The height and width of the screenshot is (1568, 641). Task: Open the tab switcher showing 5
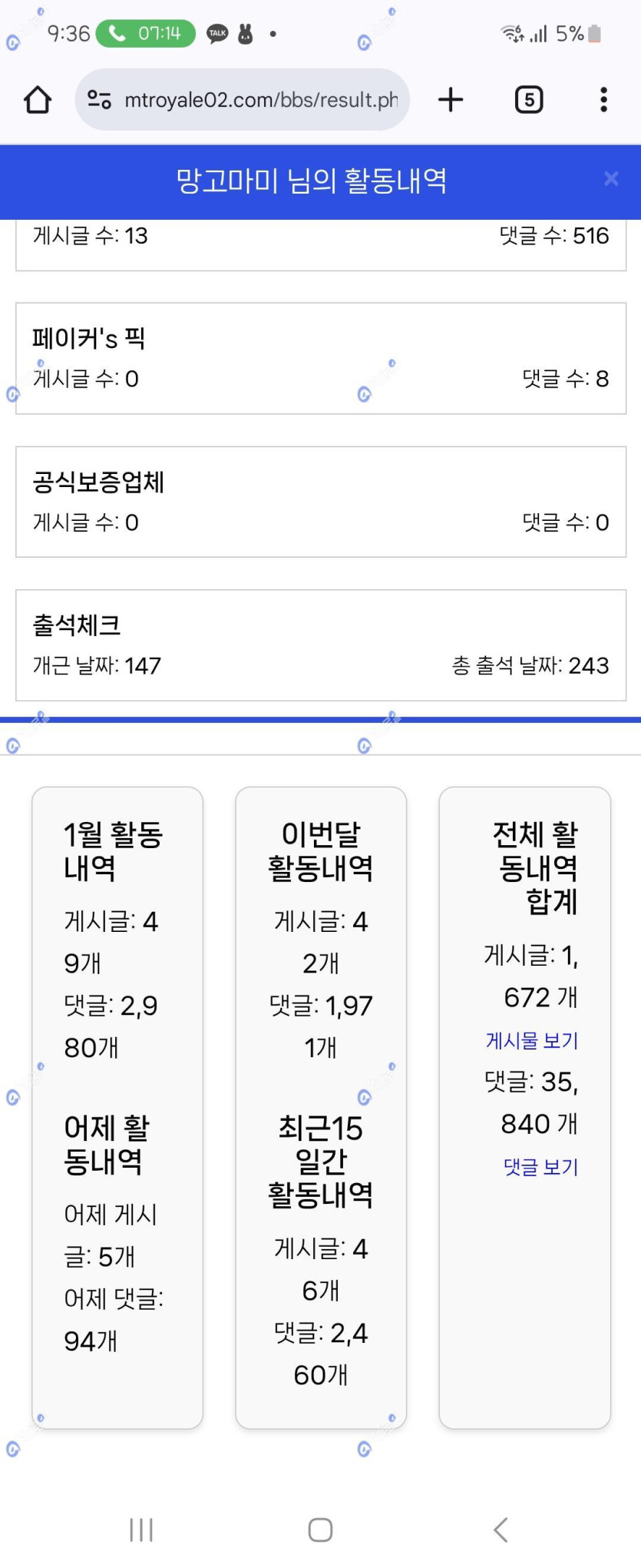[x=529, y=100]
